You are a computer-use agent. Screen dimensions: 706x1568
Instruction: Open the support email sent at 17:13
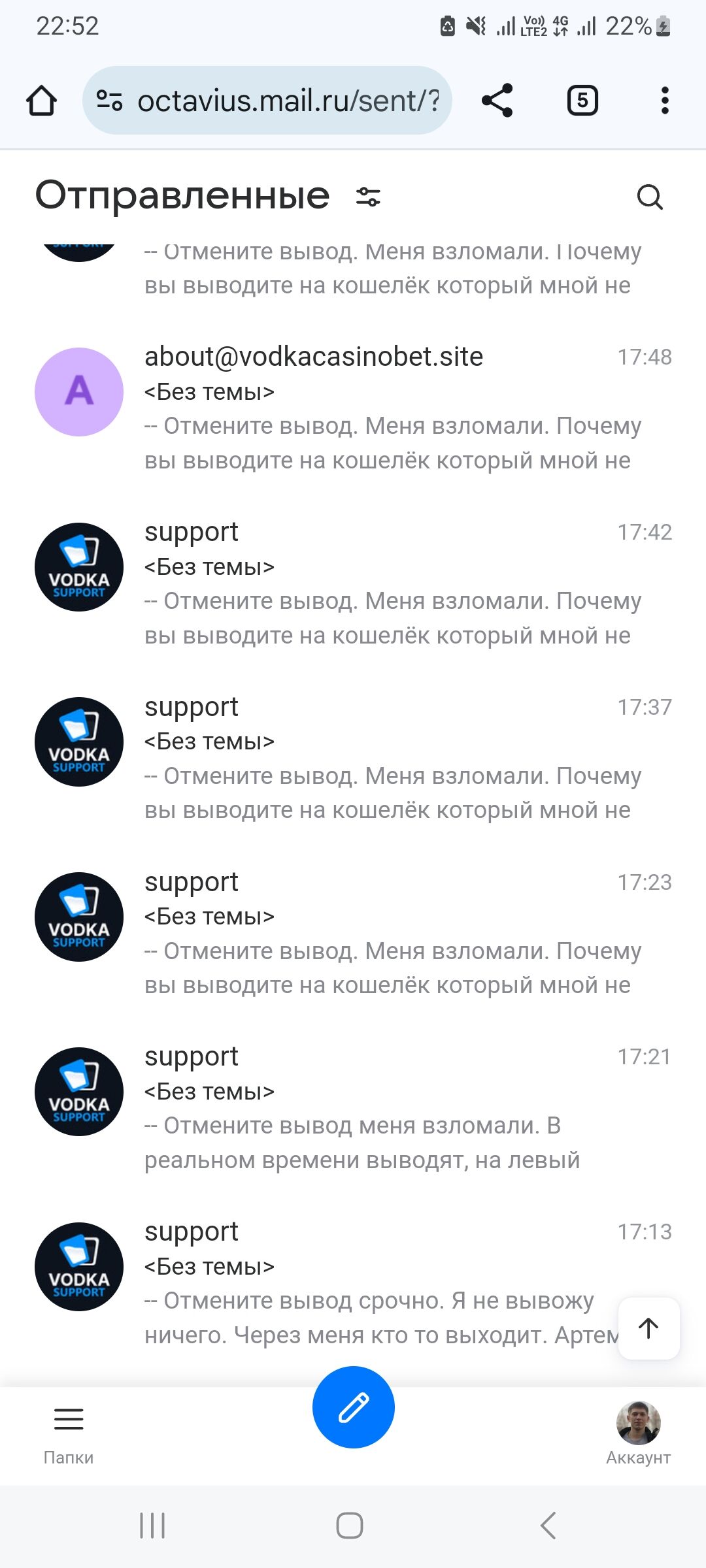pyautogui.click(x=379, y=1283)
